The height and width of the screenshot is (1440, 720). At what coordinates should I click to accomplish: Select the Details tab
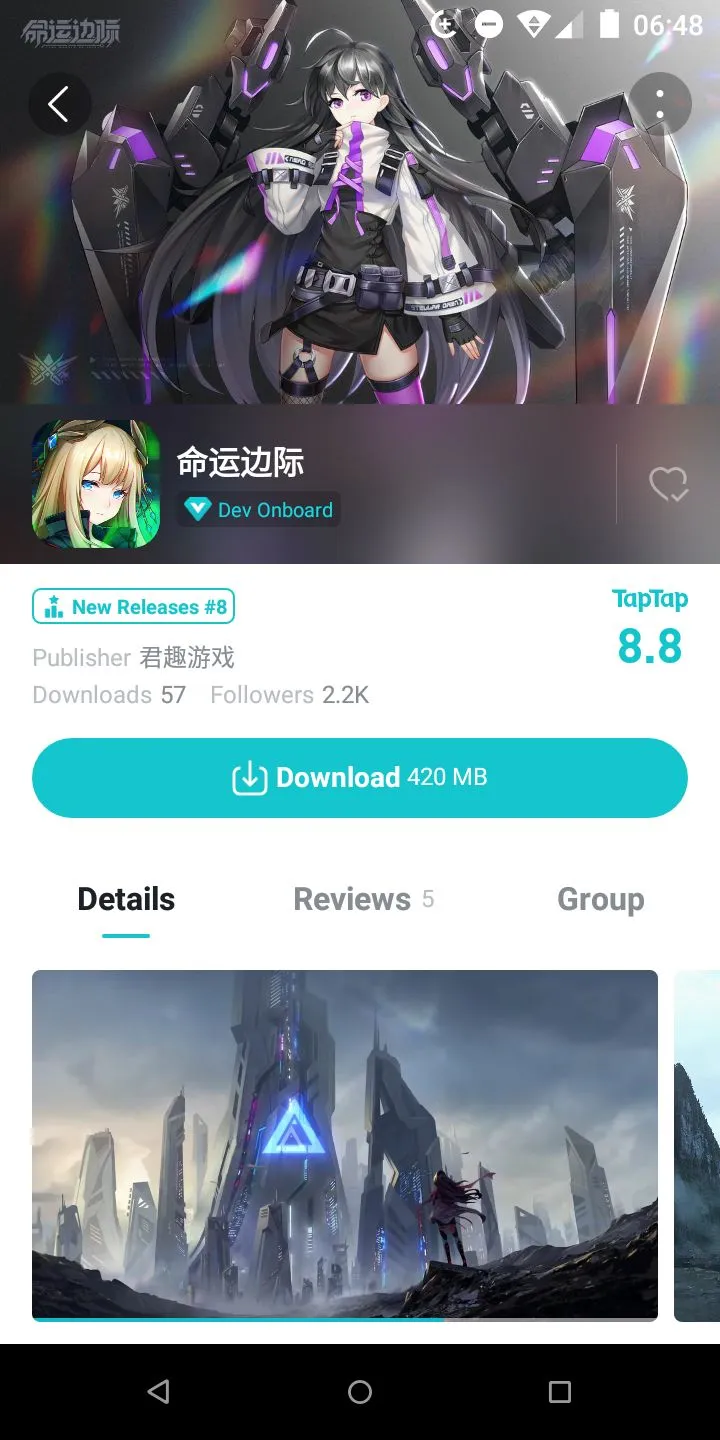pos(126,899)
